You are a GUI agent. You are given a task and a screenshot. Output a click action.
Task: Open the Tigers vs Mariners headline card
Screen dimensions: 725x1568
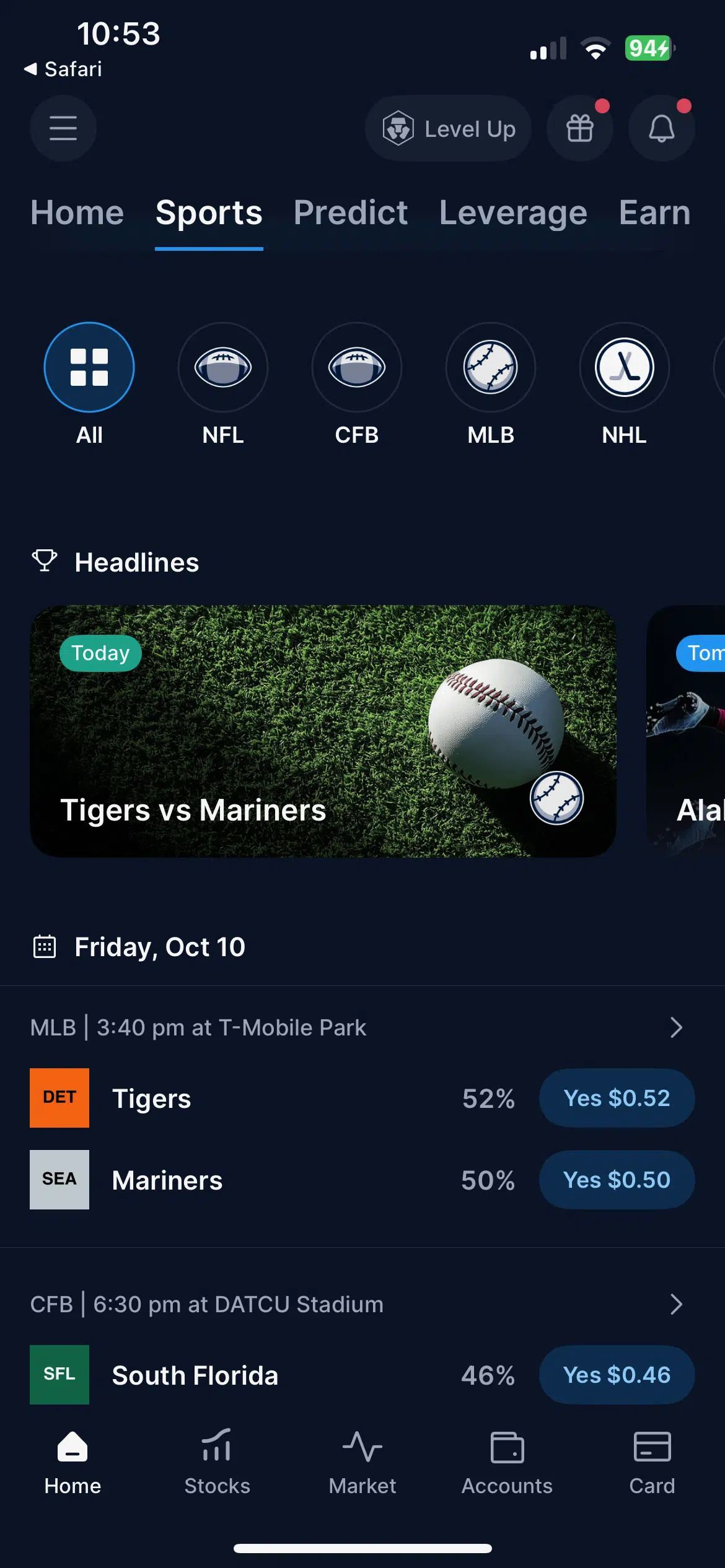(323, 731)
